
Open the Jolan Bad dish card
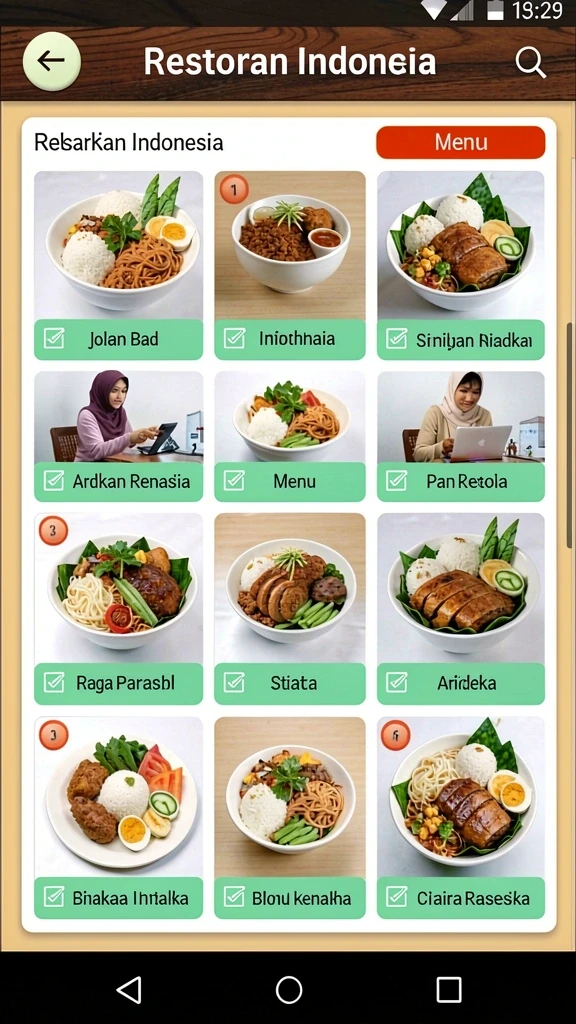point(118,265)
